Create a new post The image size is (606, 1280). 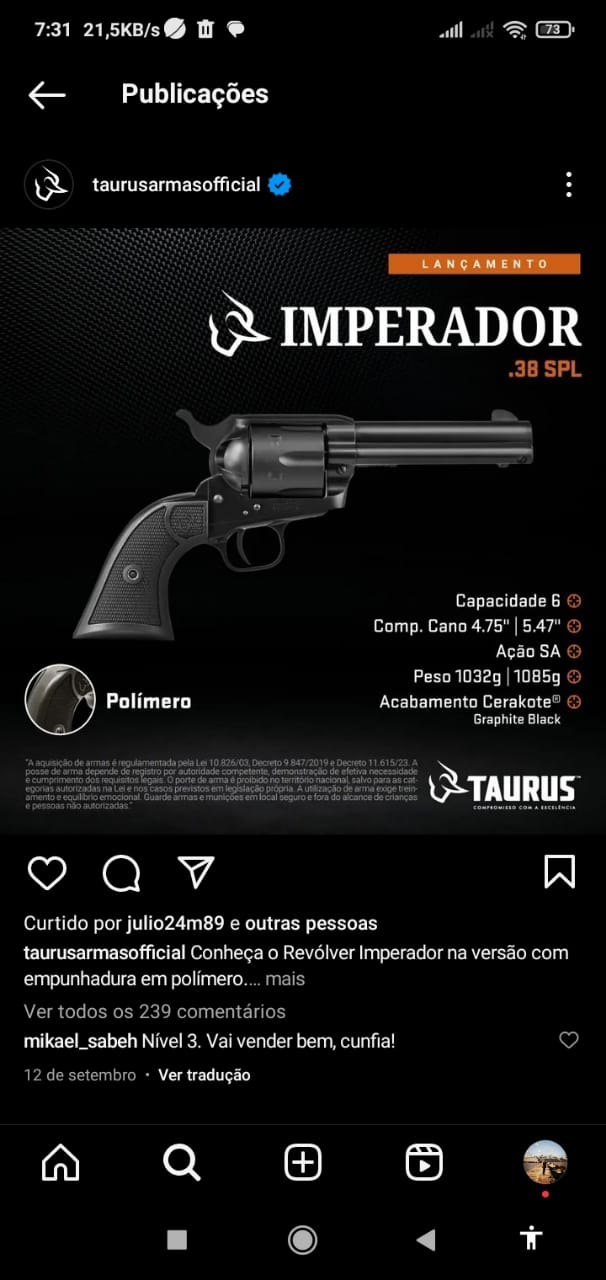click(302, 1162)
